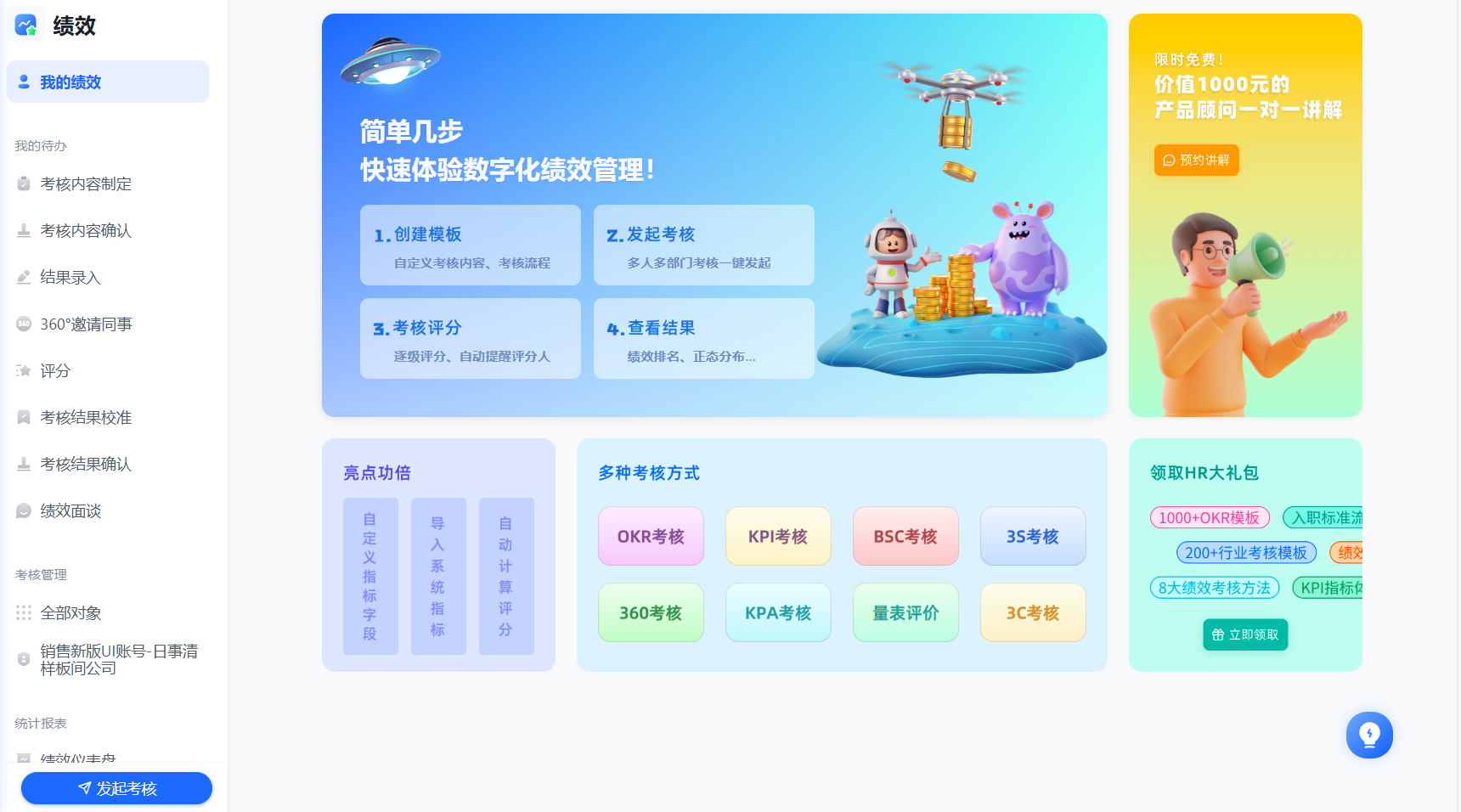This screenshot has width=1461, height=812.
Task: Open 考核结果校准
Action: point(85,418)
